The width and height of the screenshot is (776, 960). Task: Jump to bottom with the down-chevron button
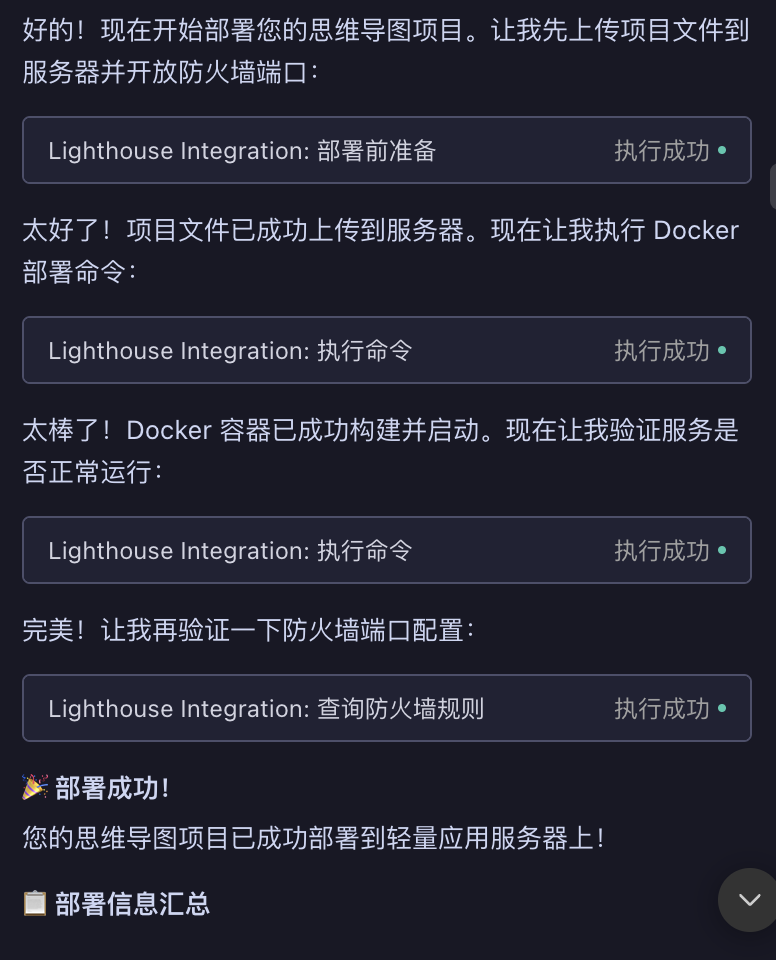point(749,900)
